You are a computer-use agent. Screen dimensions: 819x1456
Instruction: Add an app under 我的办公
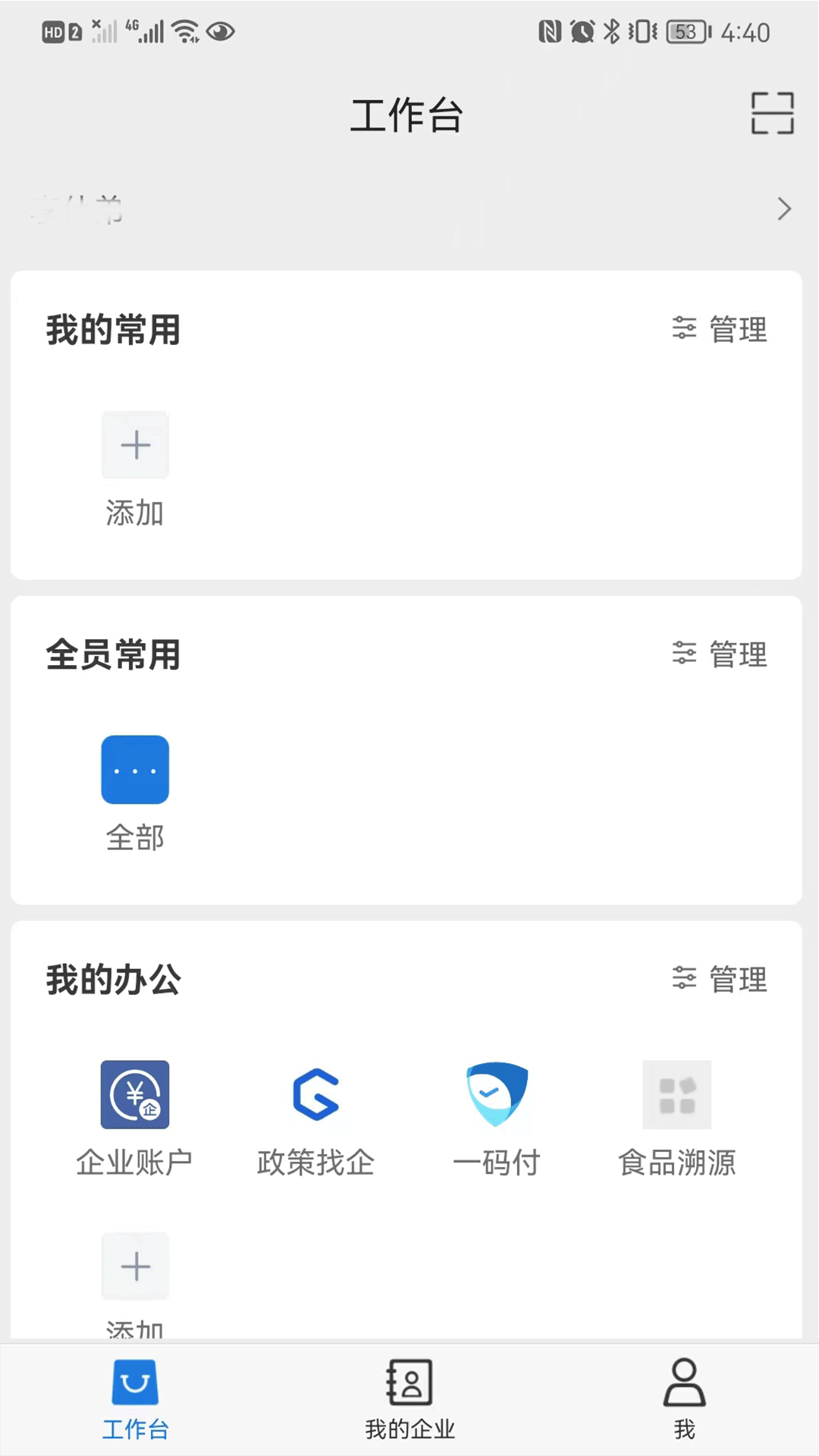point(135,1268)
